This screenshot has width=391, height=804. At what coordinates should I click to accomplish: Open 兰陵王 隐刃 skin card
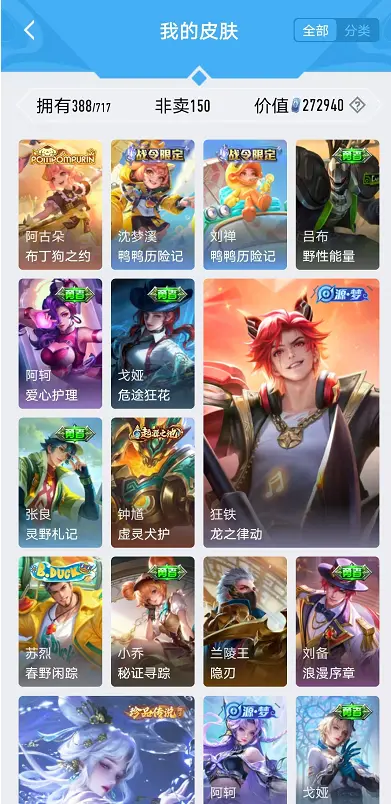tap(245, 621)
